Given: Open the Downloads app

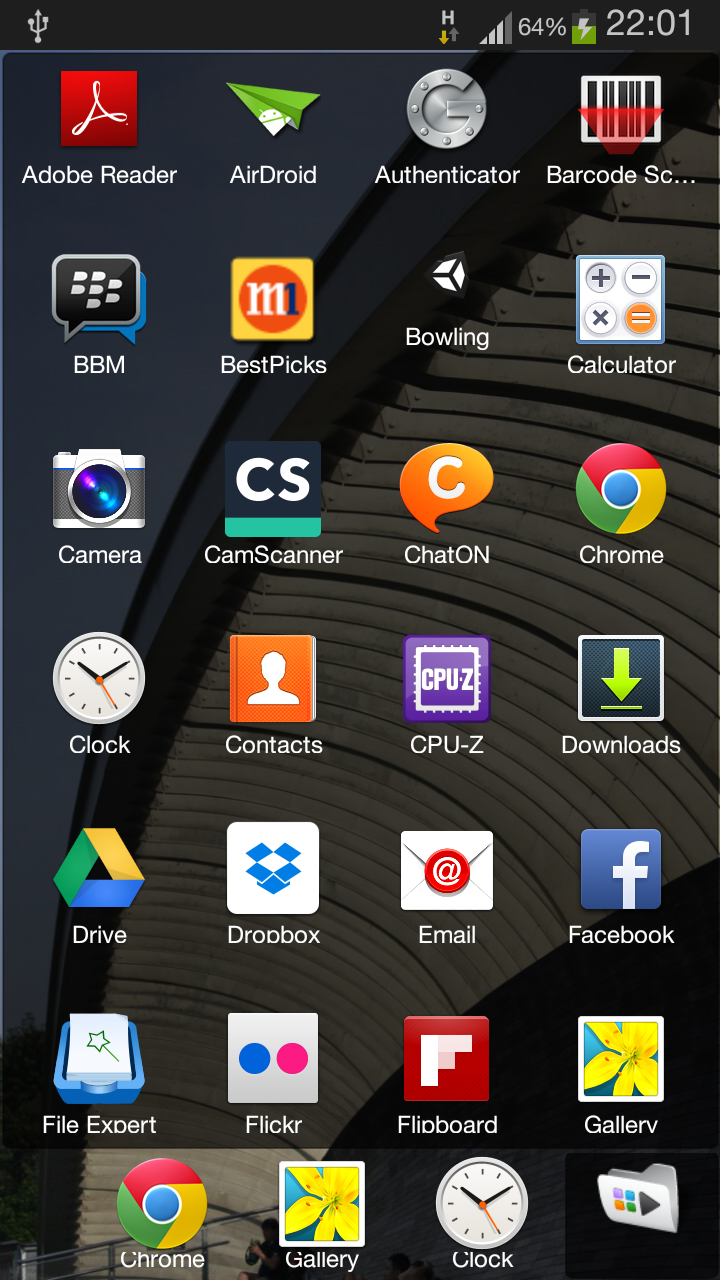Looking at the screenshot, I should [621, 680].
